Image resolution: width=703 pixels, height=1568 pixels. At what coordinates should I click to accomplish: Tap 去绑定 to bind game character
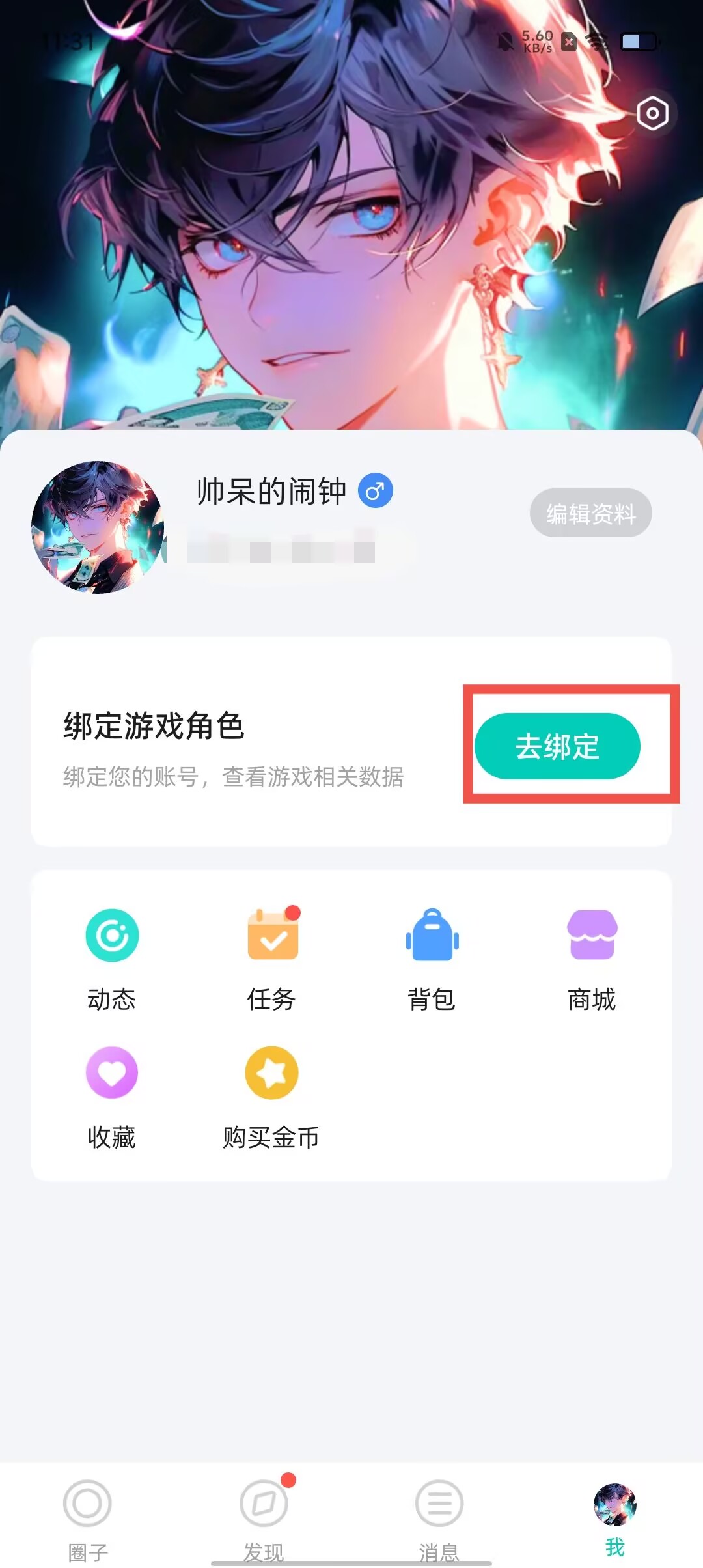(557, 746)
